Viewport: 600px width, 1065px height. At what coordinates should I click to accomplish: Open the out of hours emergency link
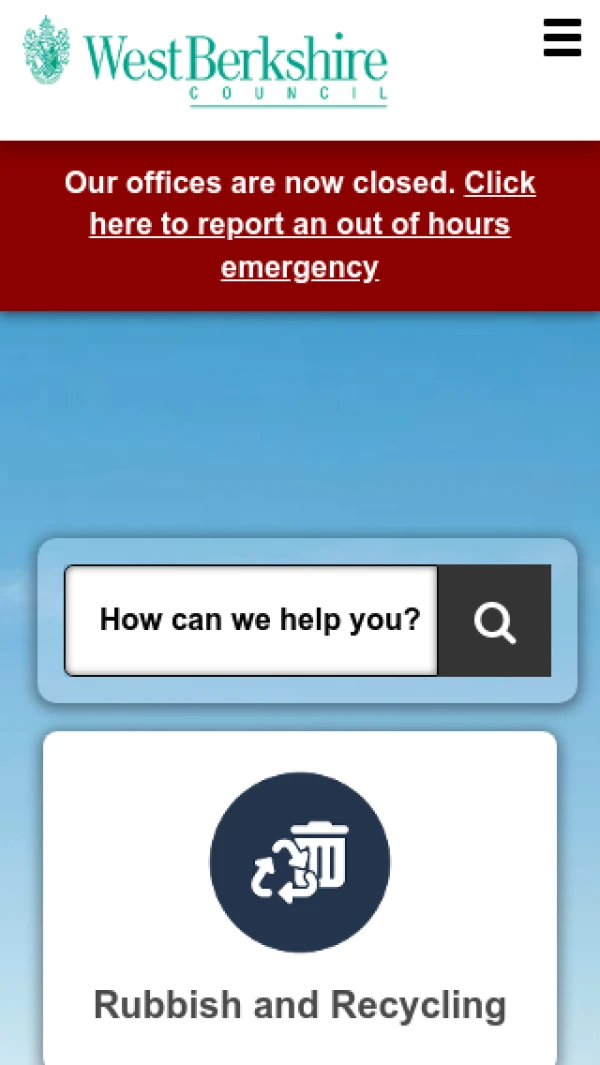(300, 225)
